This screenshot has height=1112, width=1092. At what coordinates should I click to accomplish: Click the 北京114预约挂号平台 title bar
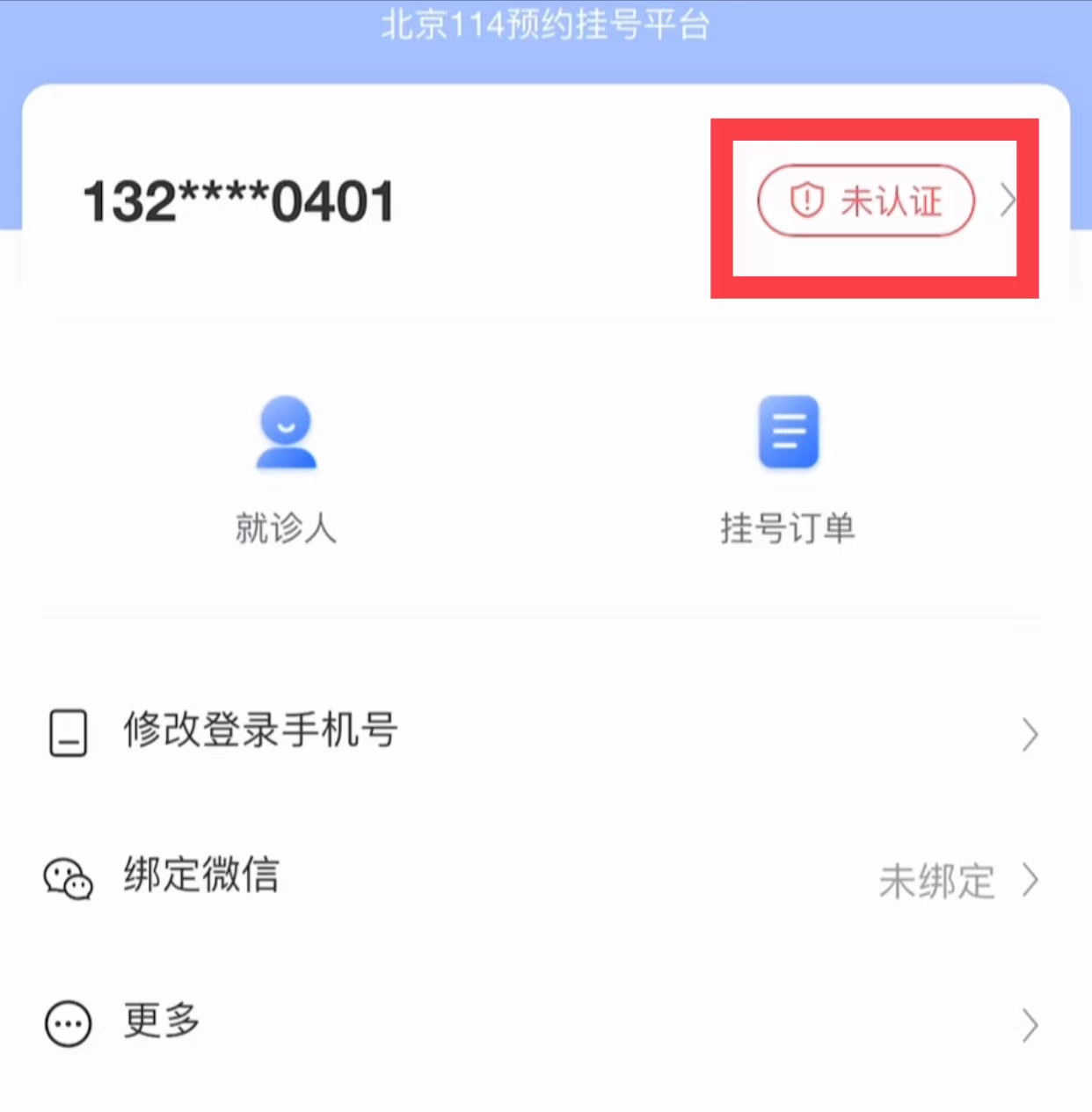click(545, 25)
